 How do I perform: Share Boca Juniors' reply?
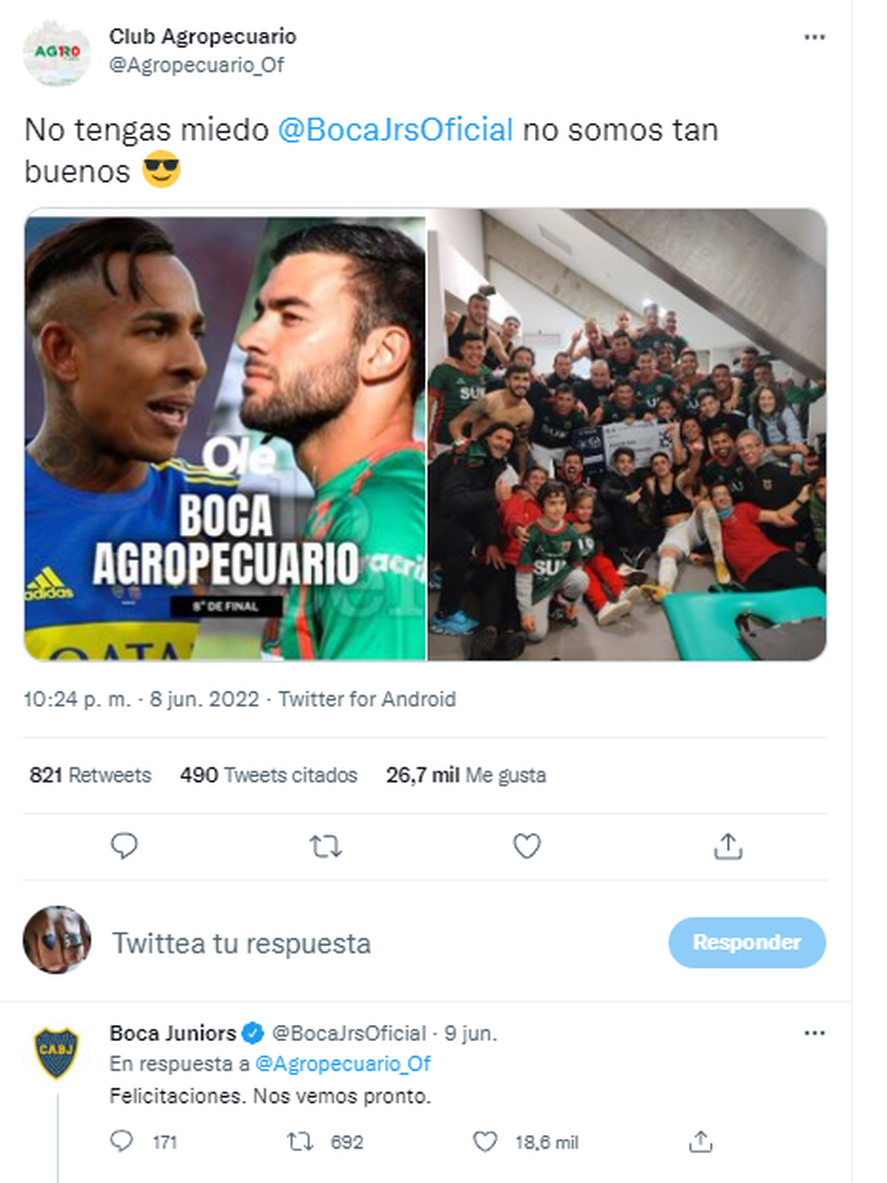701,1141
